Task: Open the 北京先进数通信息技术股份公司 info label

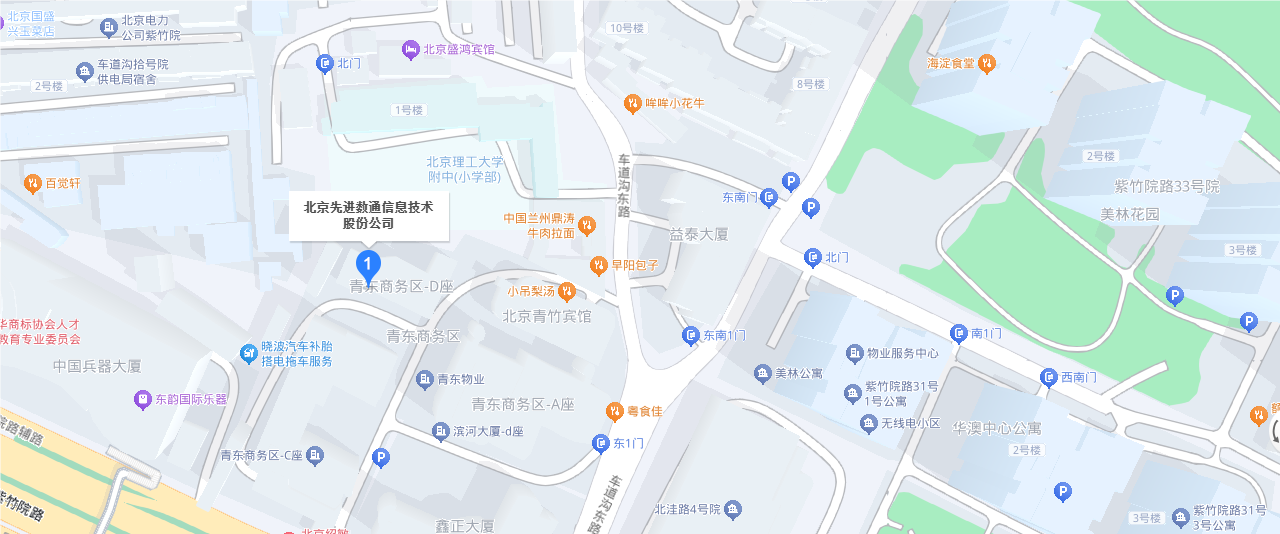Action: click(368, 215)
